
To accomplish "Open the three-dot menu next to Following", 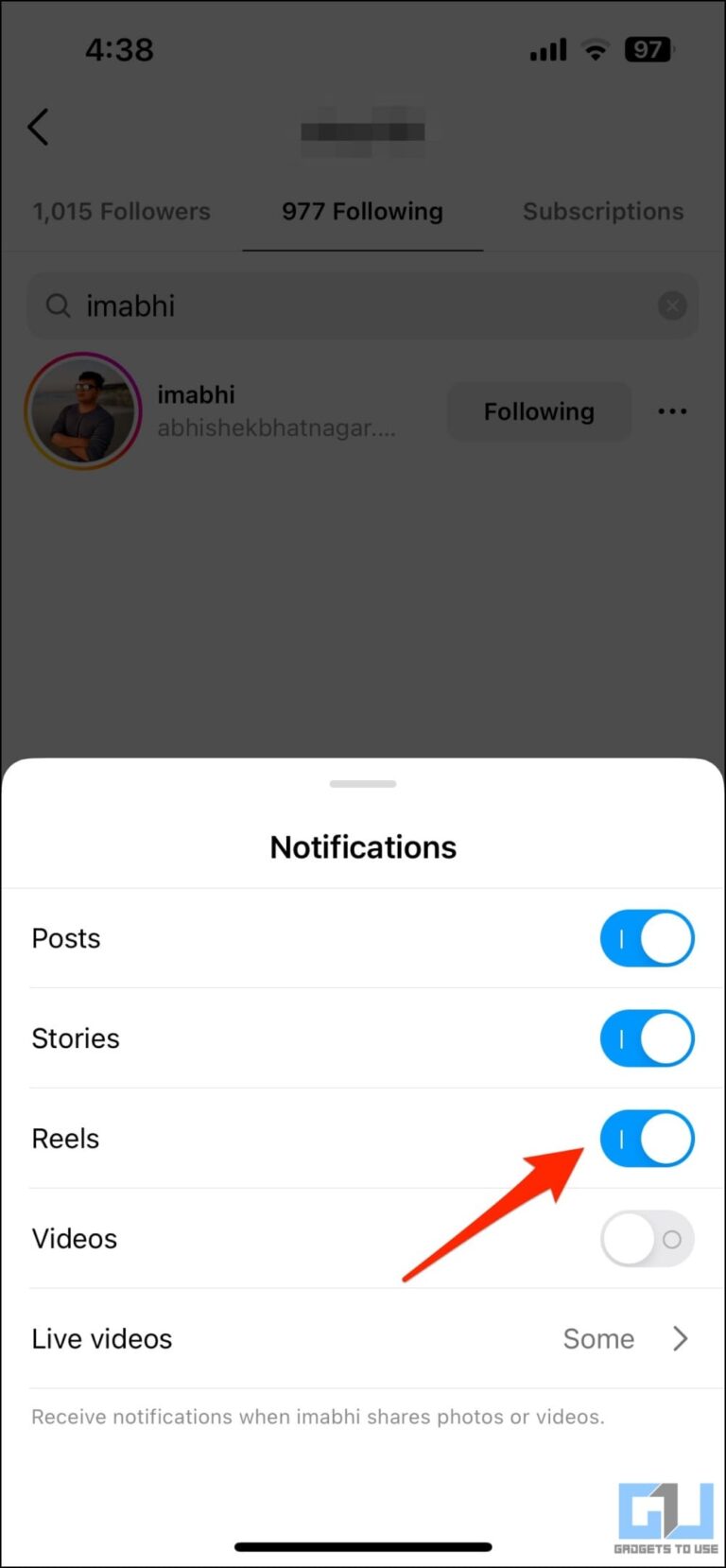I will point(672,411).
